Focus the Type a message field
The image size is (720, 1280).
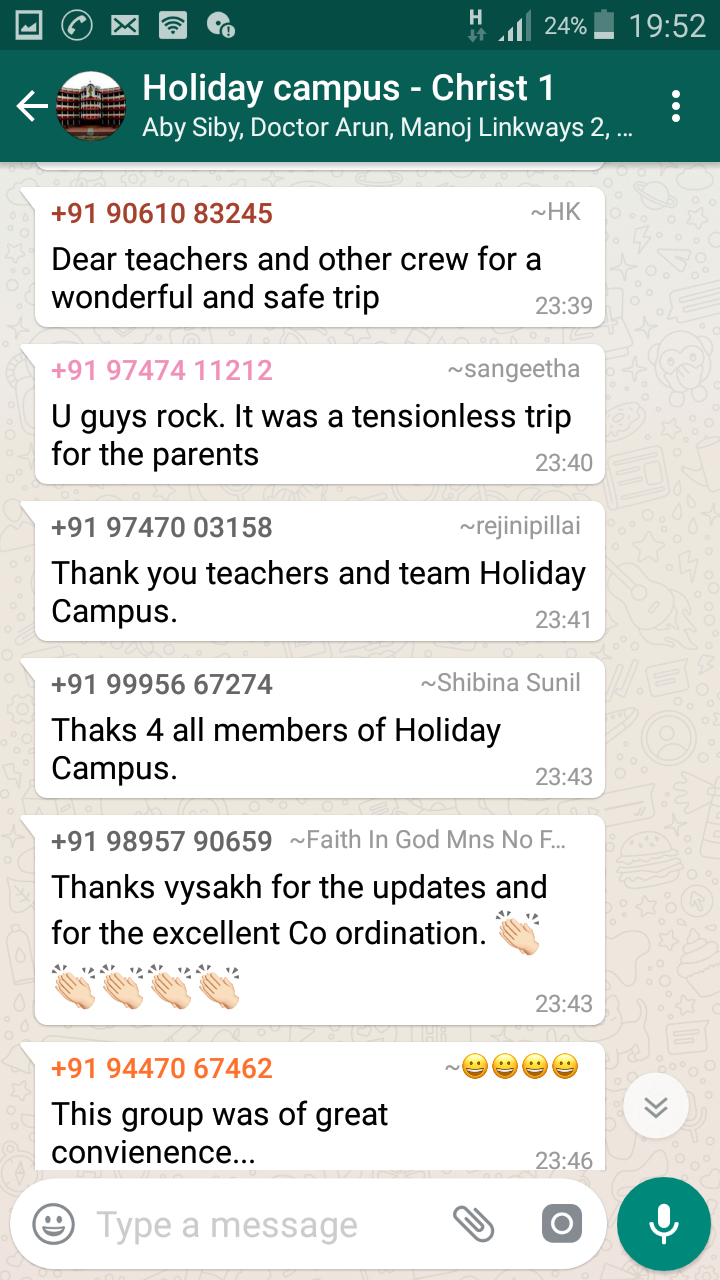coord(260,1225)
